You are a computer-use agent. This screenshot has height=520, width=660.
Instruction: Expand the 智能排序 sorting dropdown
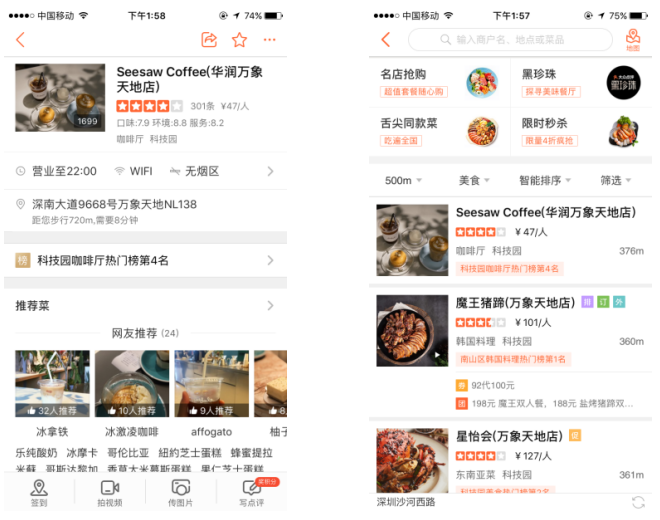coord(547,181)
